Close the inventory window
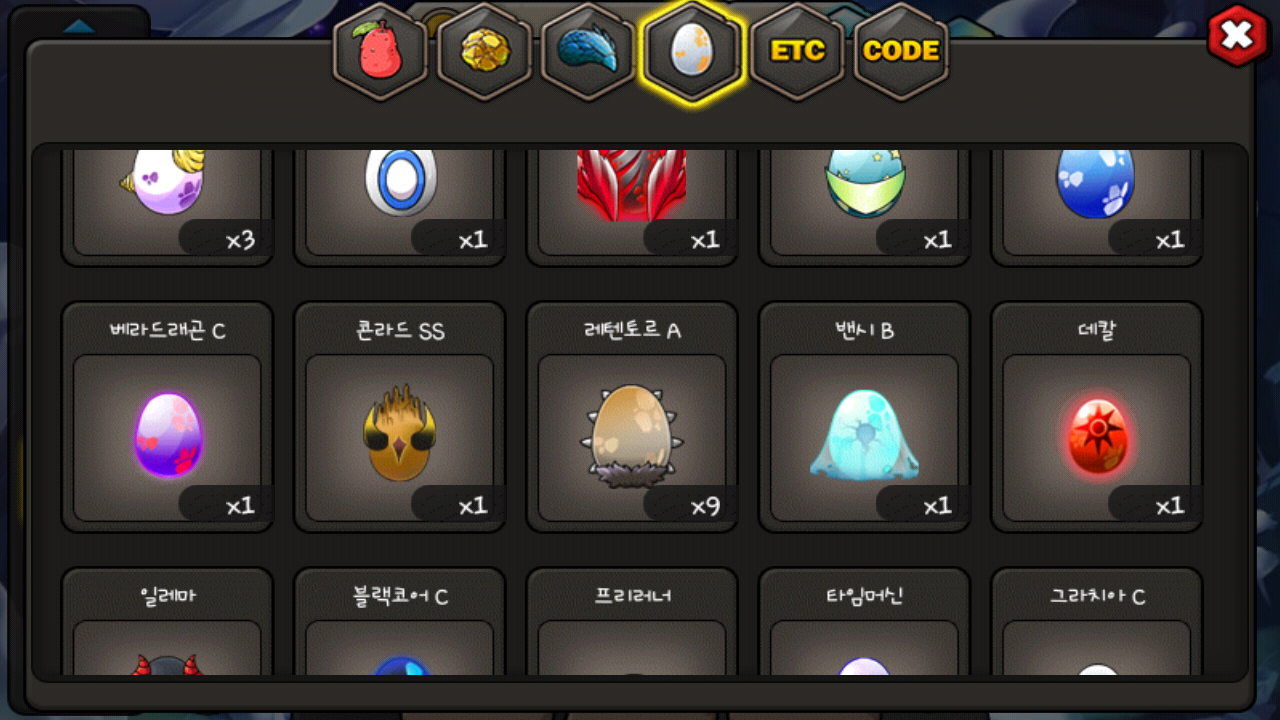 pos(1238,35)
